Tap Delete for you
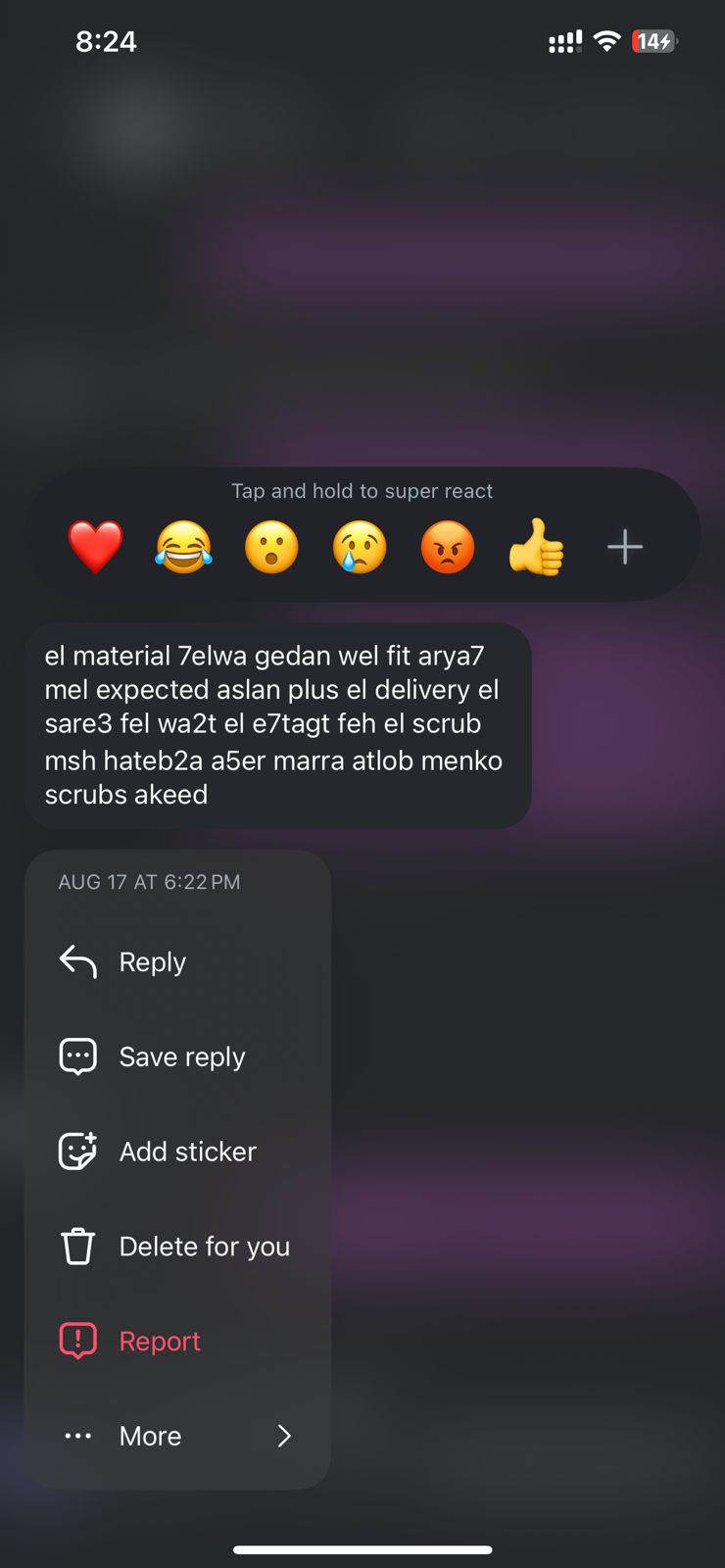 pos(203,1247)
